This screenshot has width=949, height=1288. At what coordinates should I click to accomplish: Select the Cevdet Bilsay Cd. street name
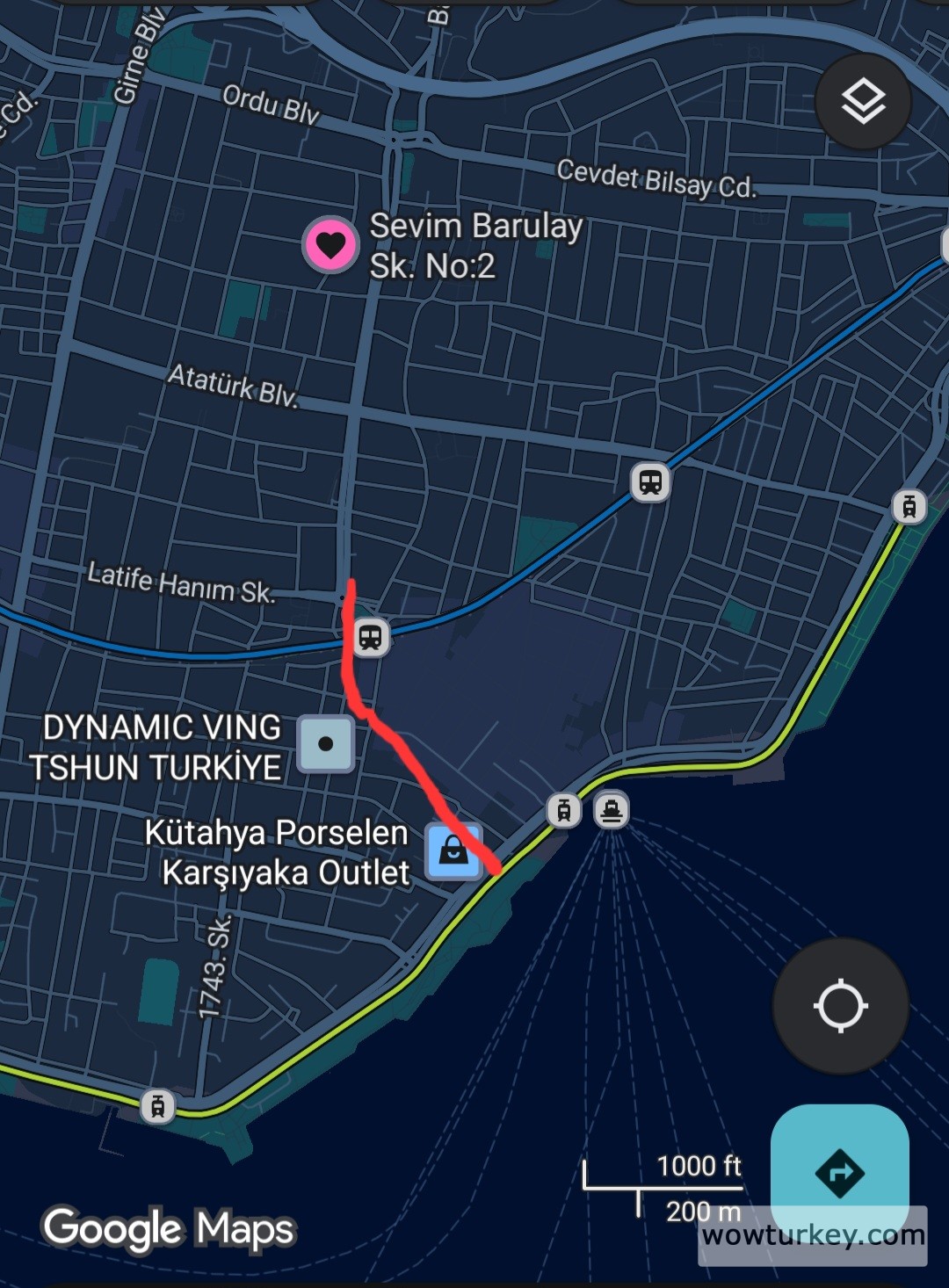(x=657, y=175)
